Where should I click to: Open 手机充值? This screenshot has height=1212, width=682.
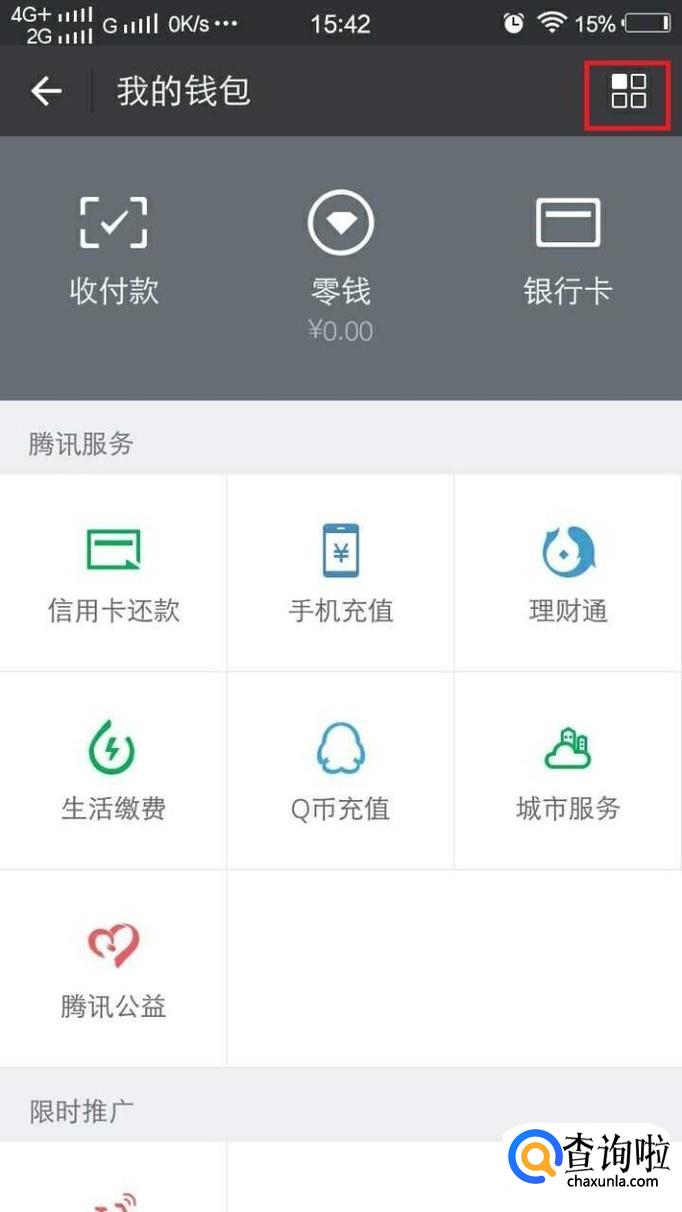coord(341,573)
